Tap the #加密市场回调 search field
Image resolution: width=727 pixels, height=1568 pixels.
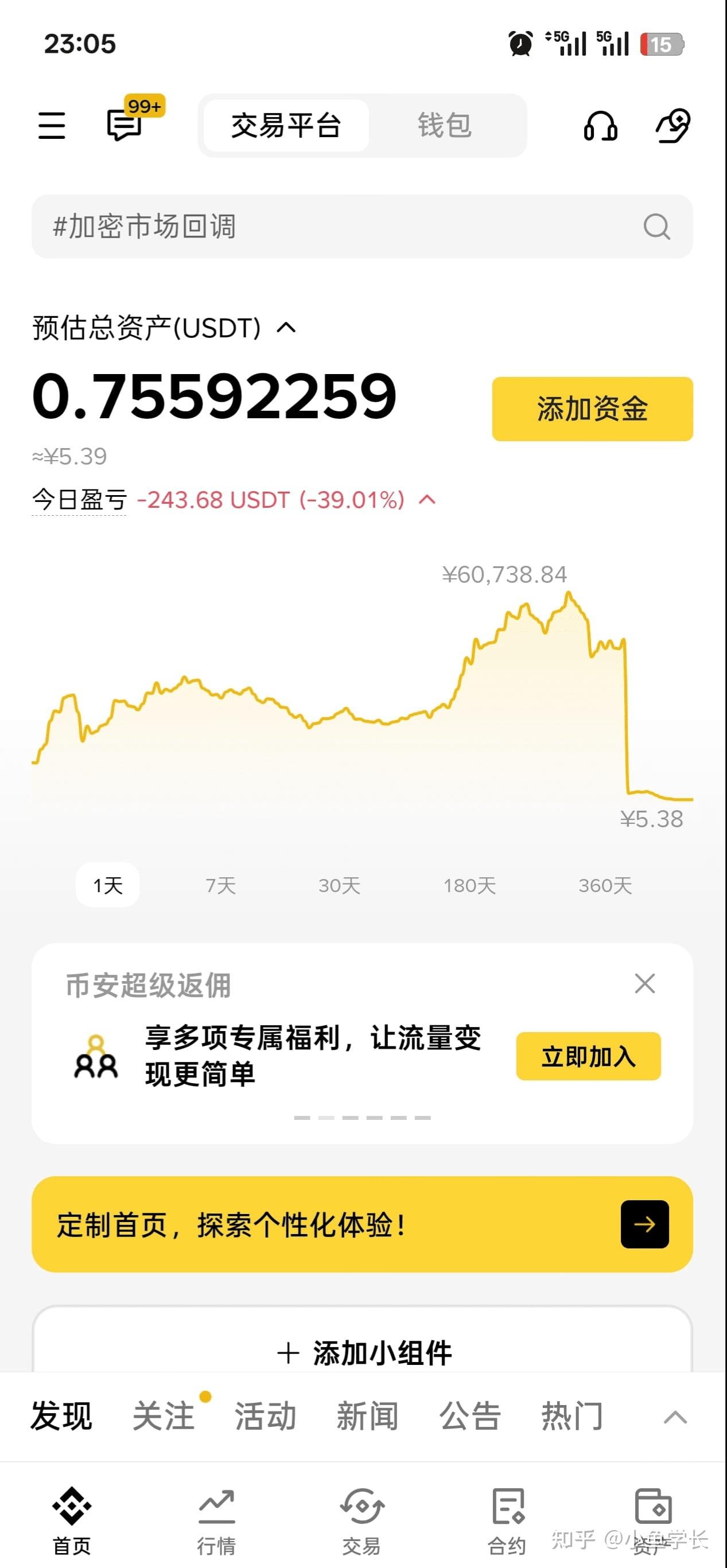tap(305, 228)
